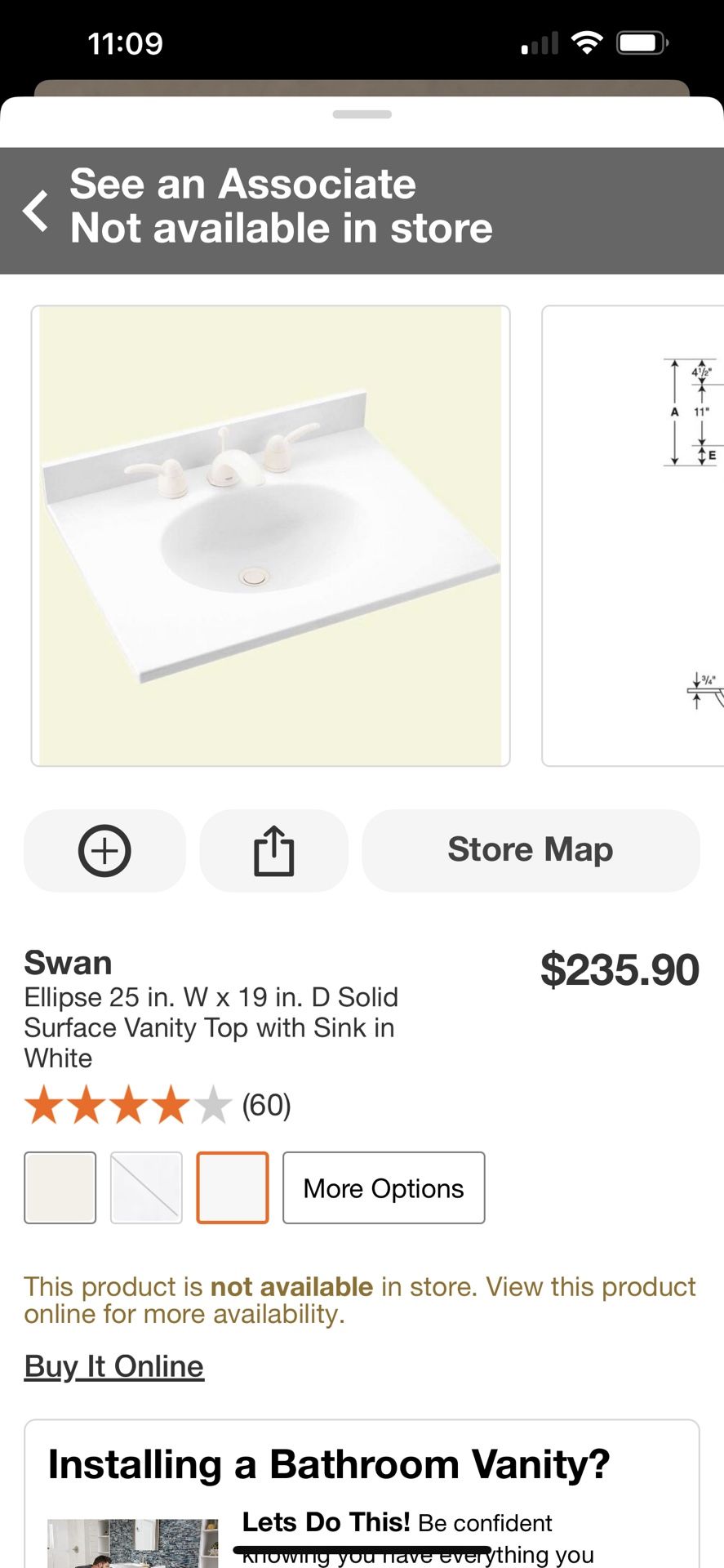The width and height of the screenshot is (724, 1568).
Task: Open the Store Map
Action: click(530, 850)
